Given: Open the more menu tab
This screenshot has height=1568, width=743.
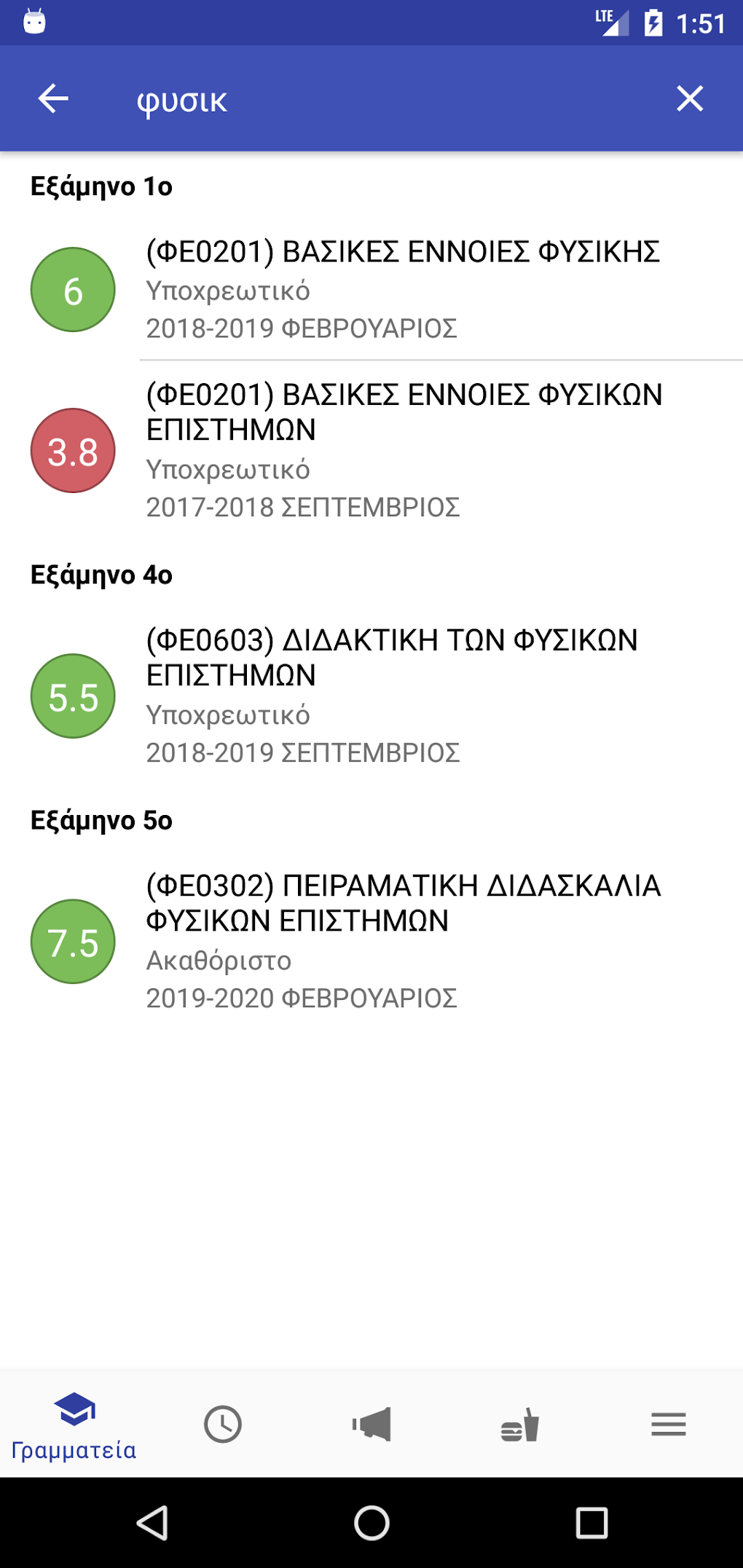Looking at the screenshot, I should pos(669,1425).
